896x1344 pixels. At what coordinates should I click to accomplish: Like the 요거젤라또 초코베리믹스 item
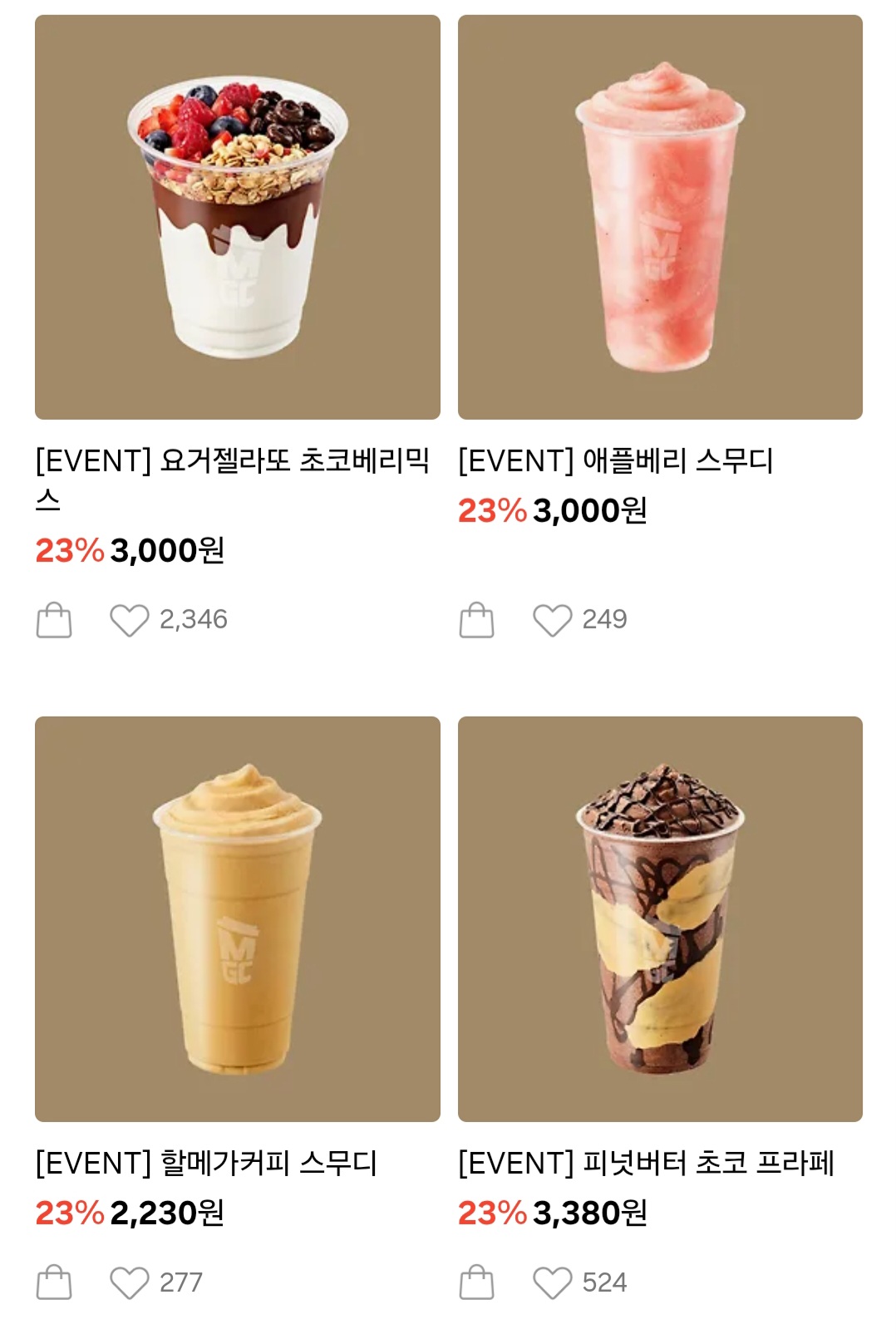[x=129, y=620]
